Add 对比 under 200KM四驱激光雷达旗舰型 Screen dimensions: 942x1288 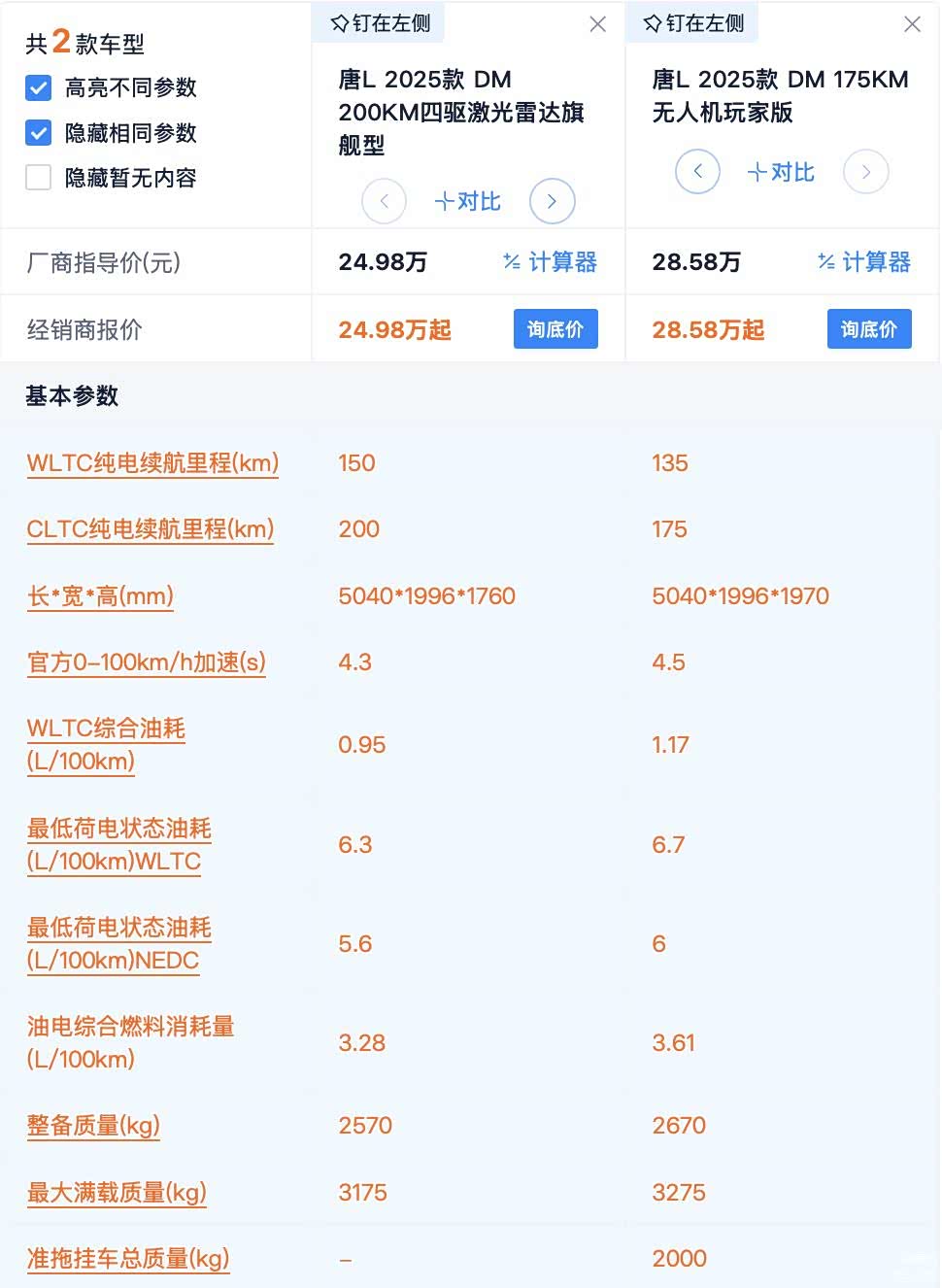468,201
